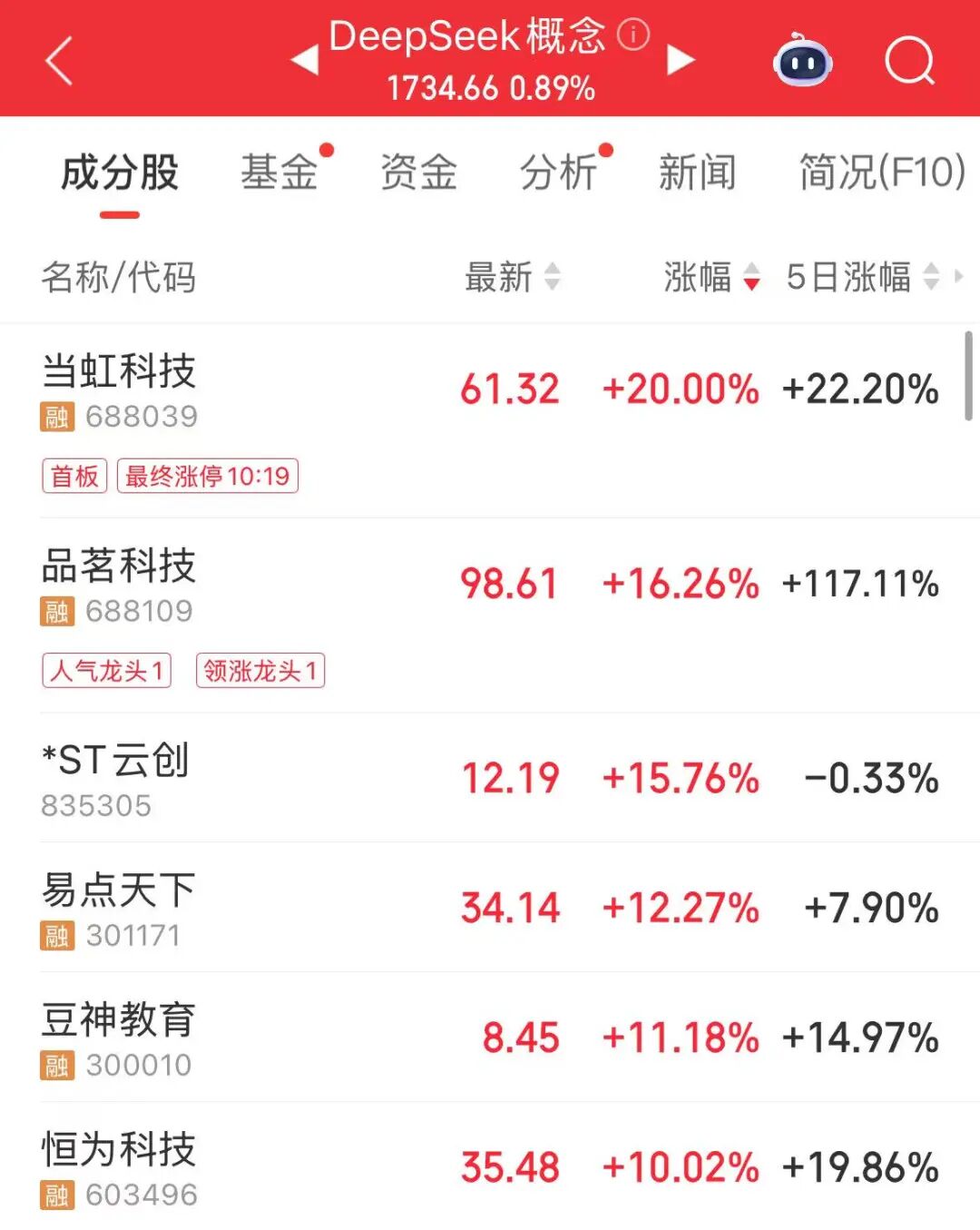Switch to the 基金 tab
Screen dimensions: 980x1230
click(279, 172)
